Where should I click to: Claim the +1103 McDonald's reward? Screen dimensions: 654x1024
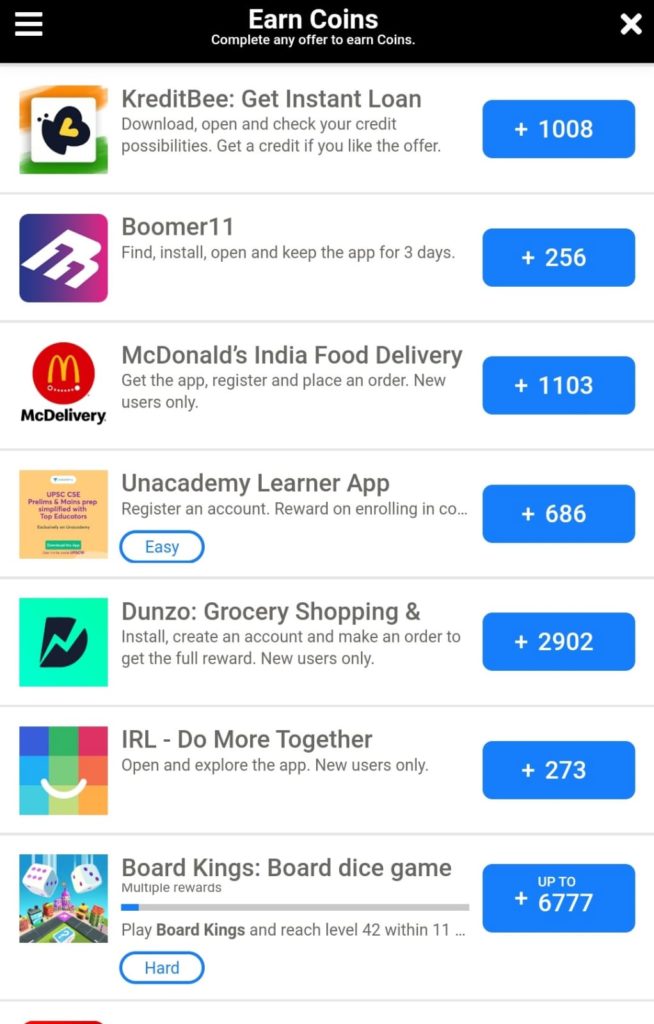coord(558,385)
